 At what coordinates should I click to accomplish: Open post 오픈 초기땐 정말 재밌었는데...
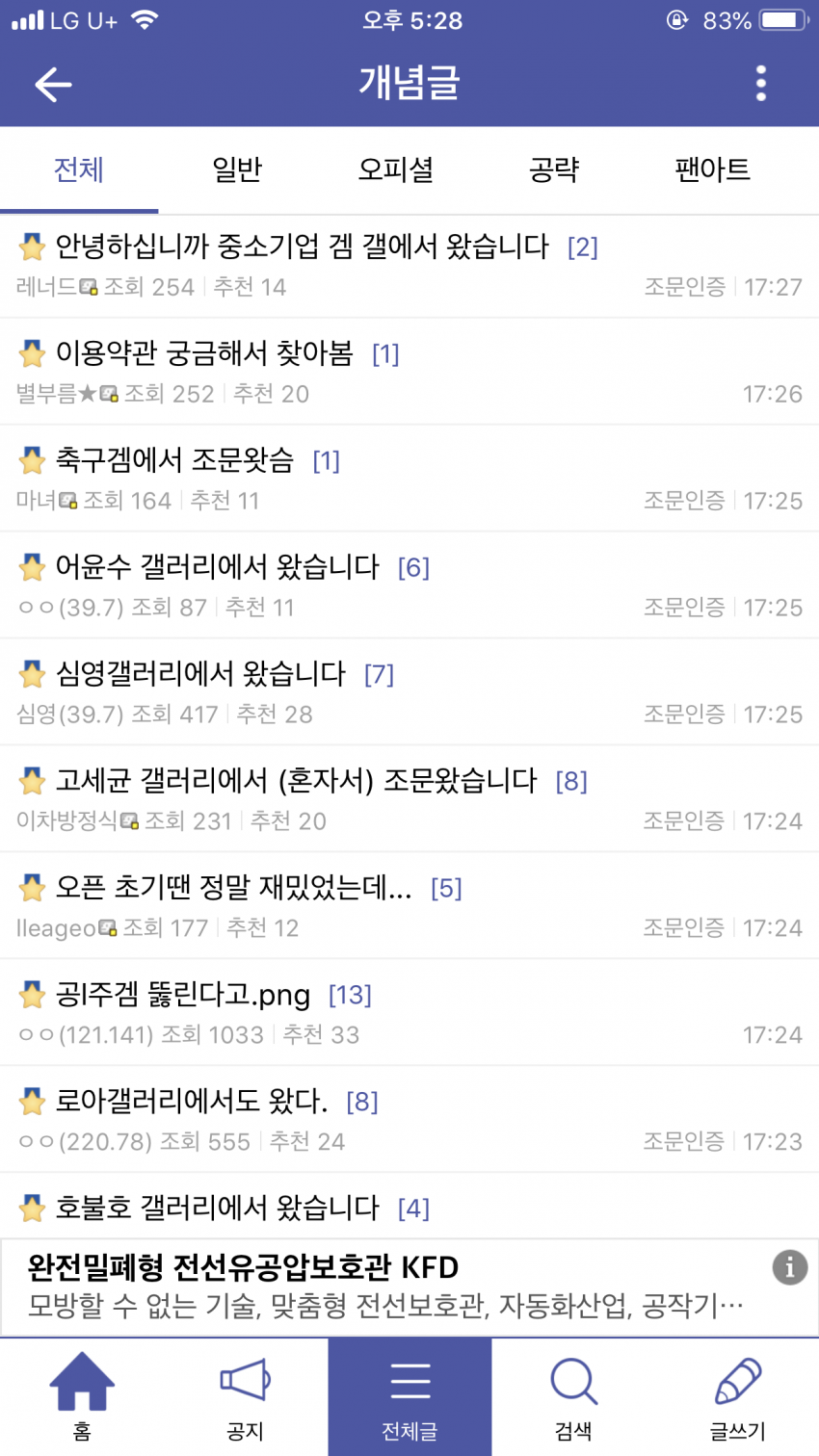[x=409, y=906]
